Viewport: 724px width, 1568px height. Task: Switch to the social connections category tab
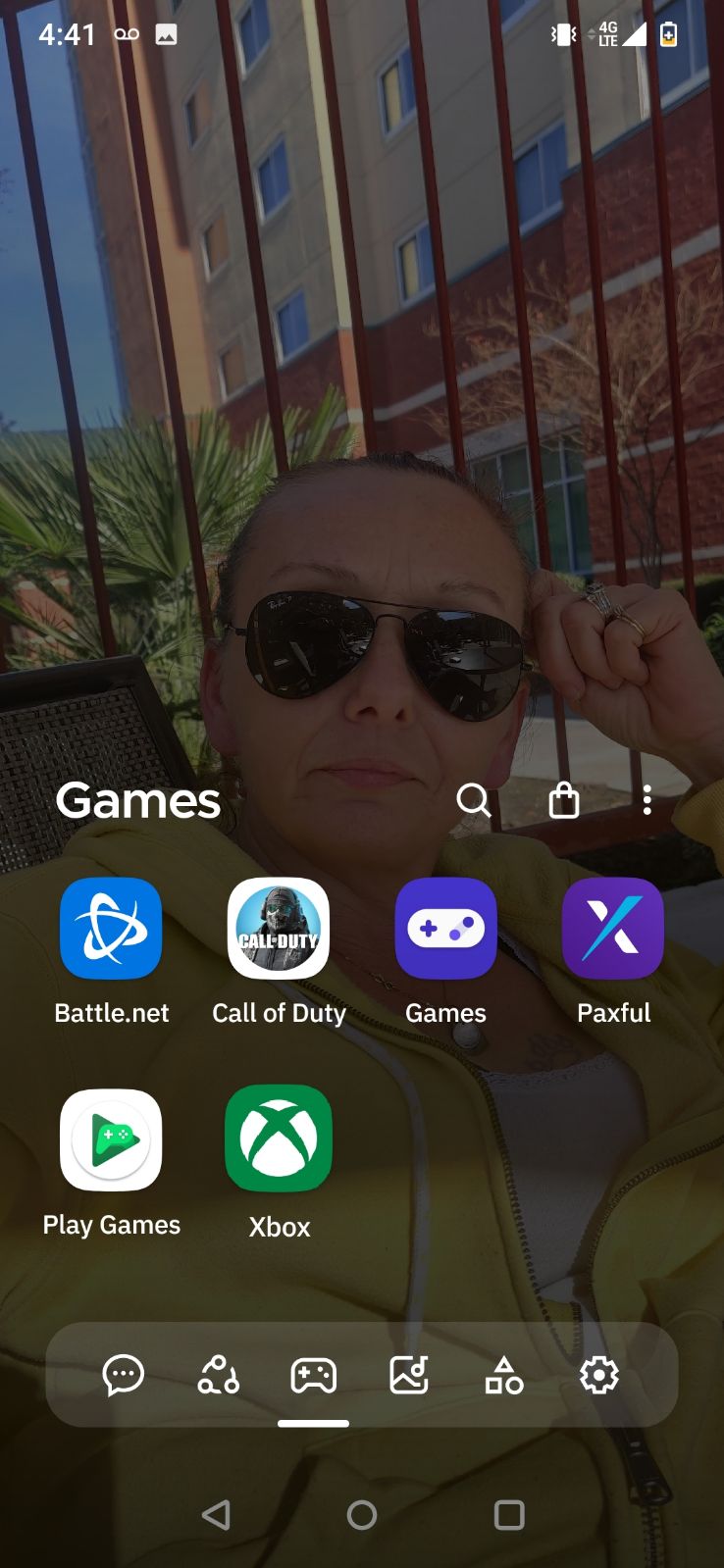click(x=218, y=1375)
